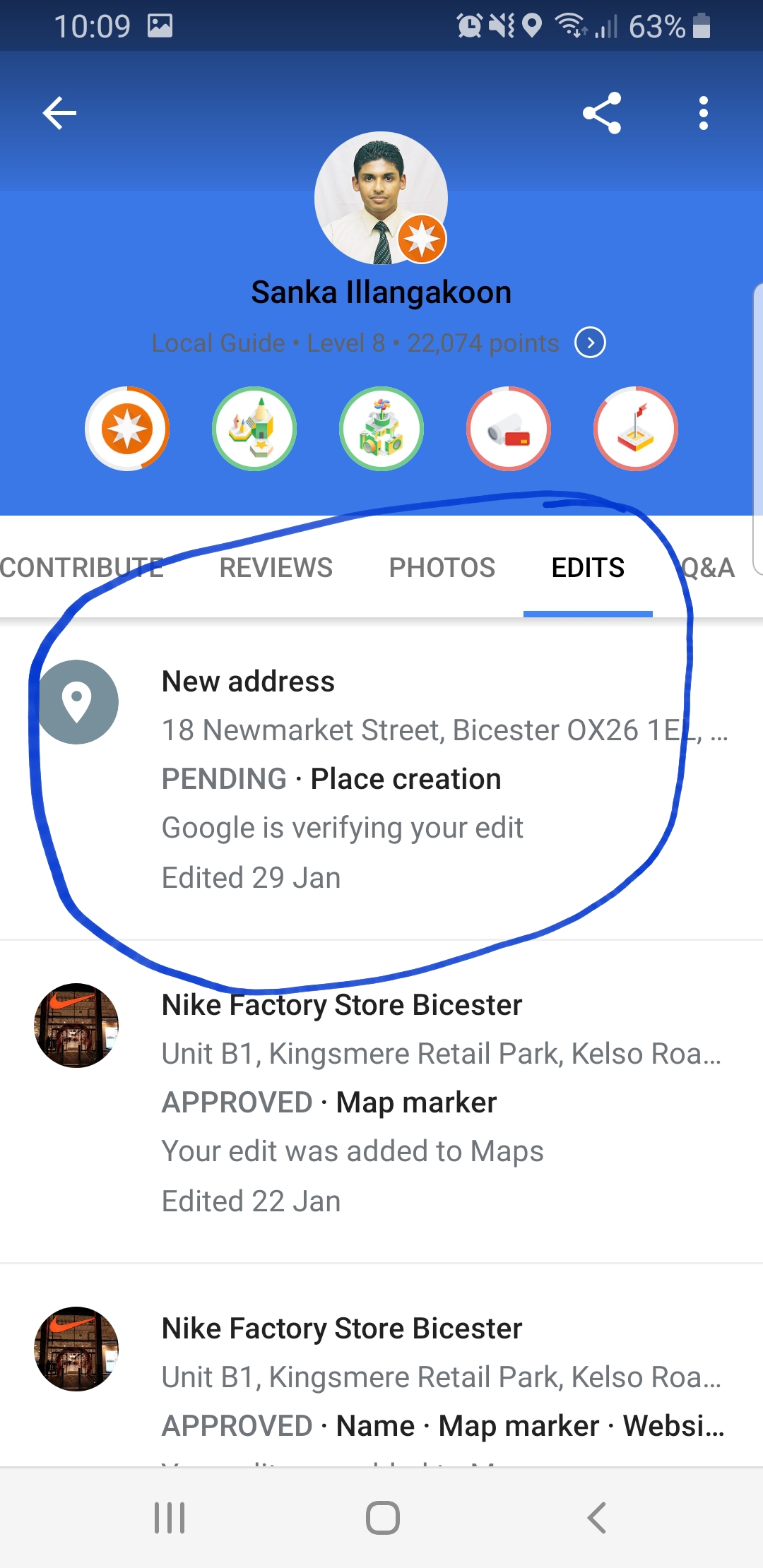The image size is (763, 1568).
Task: Switch to the Photos tab
Action: click(x=442, y=568)
